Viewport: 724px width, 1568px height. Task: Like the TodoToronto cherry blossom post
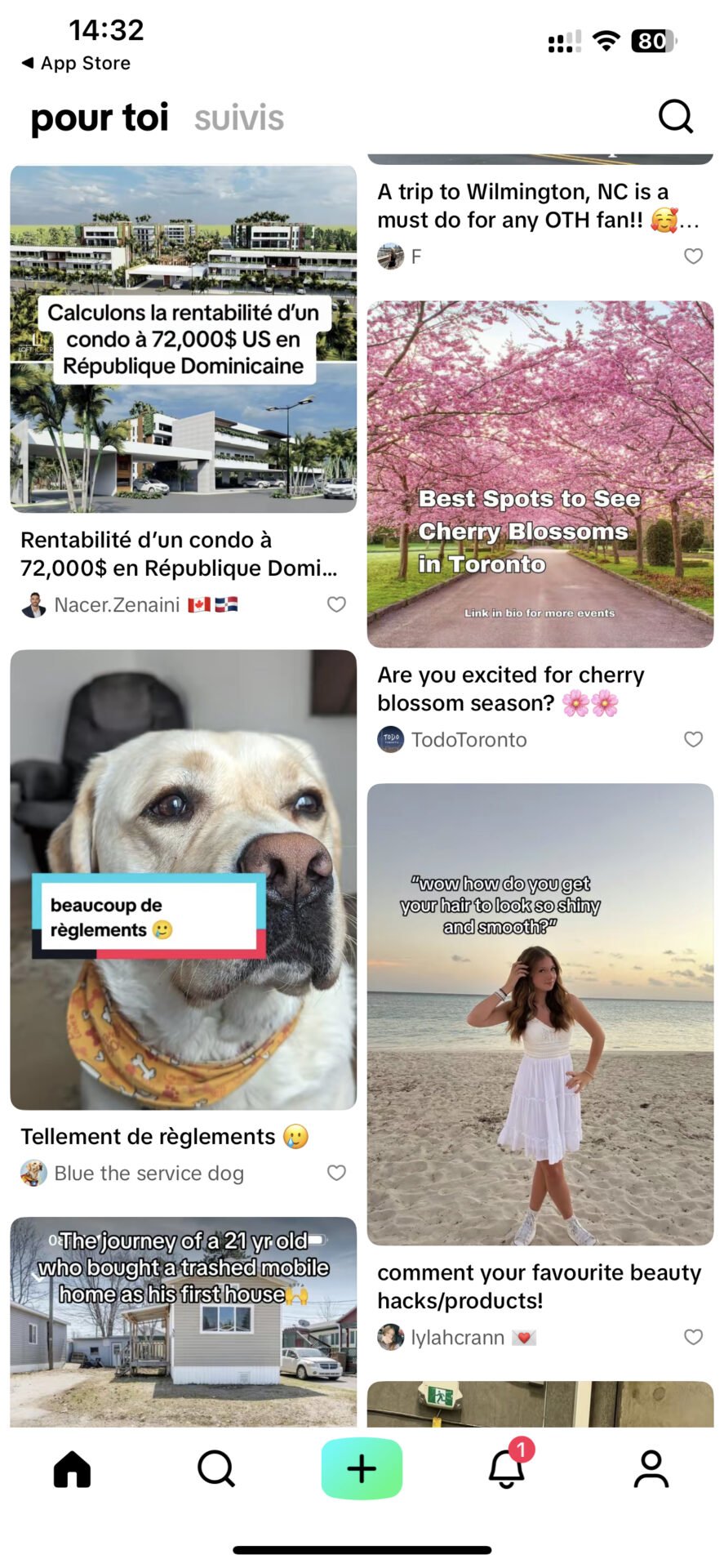[x=693, y=739]
